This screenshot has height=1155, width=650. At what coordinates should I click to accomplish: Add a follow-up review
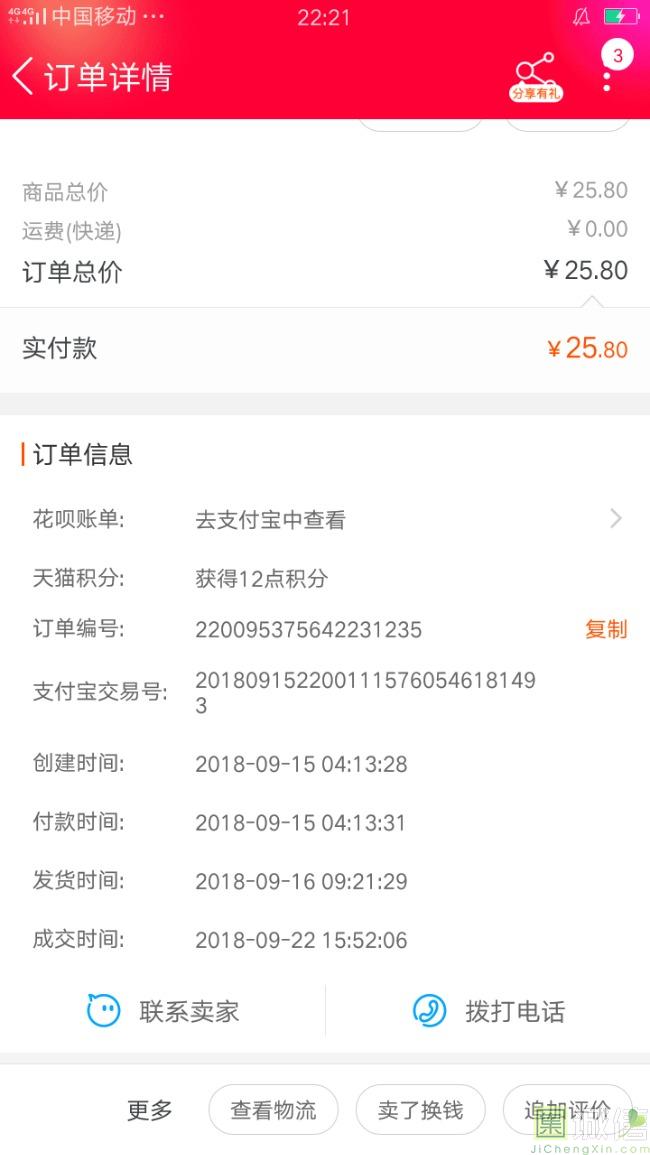pos(566,1110)
